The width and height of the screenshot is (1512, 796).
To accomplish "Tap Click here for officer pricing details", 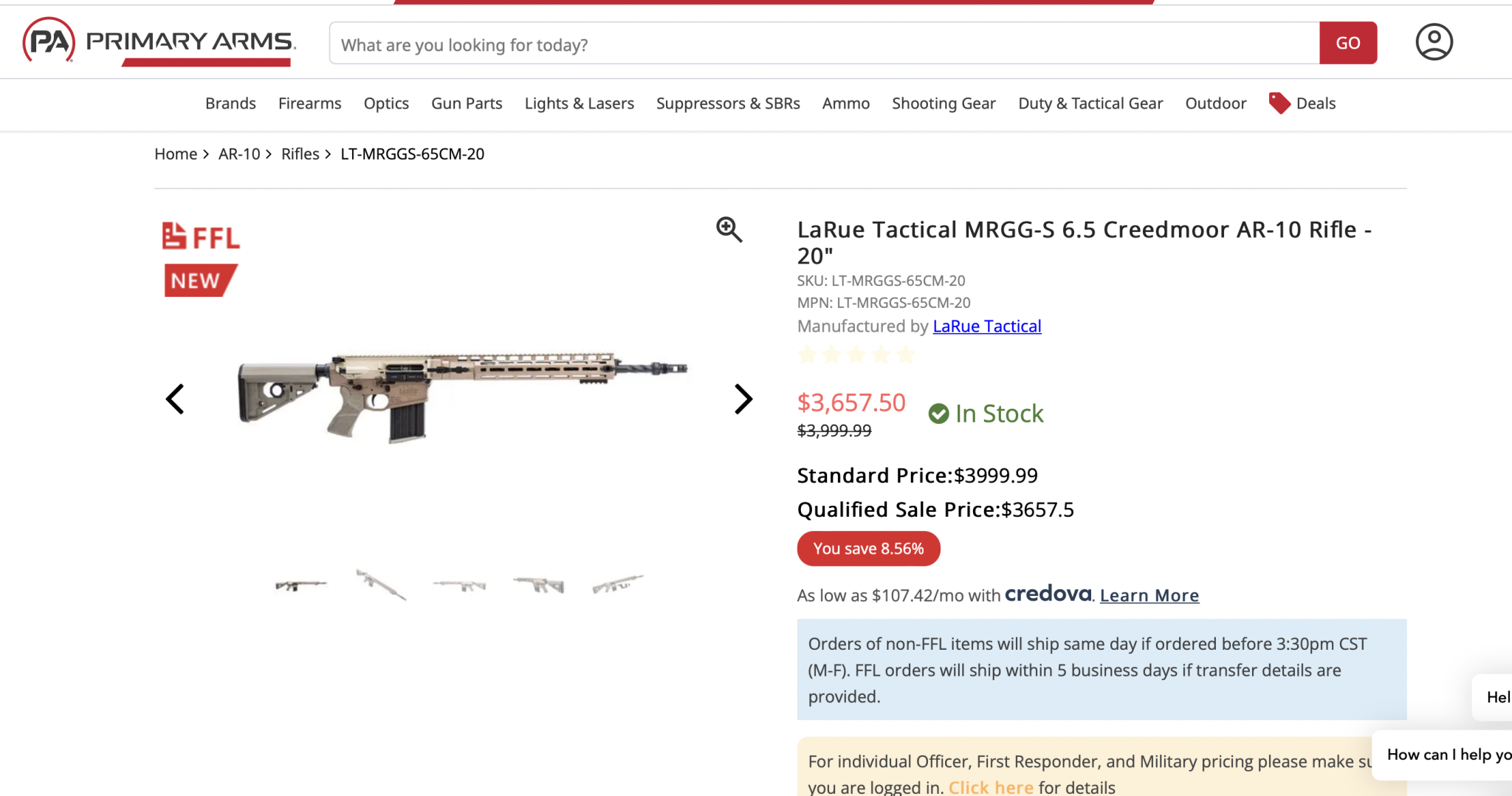I will pos(990,787).
